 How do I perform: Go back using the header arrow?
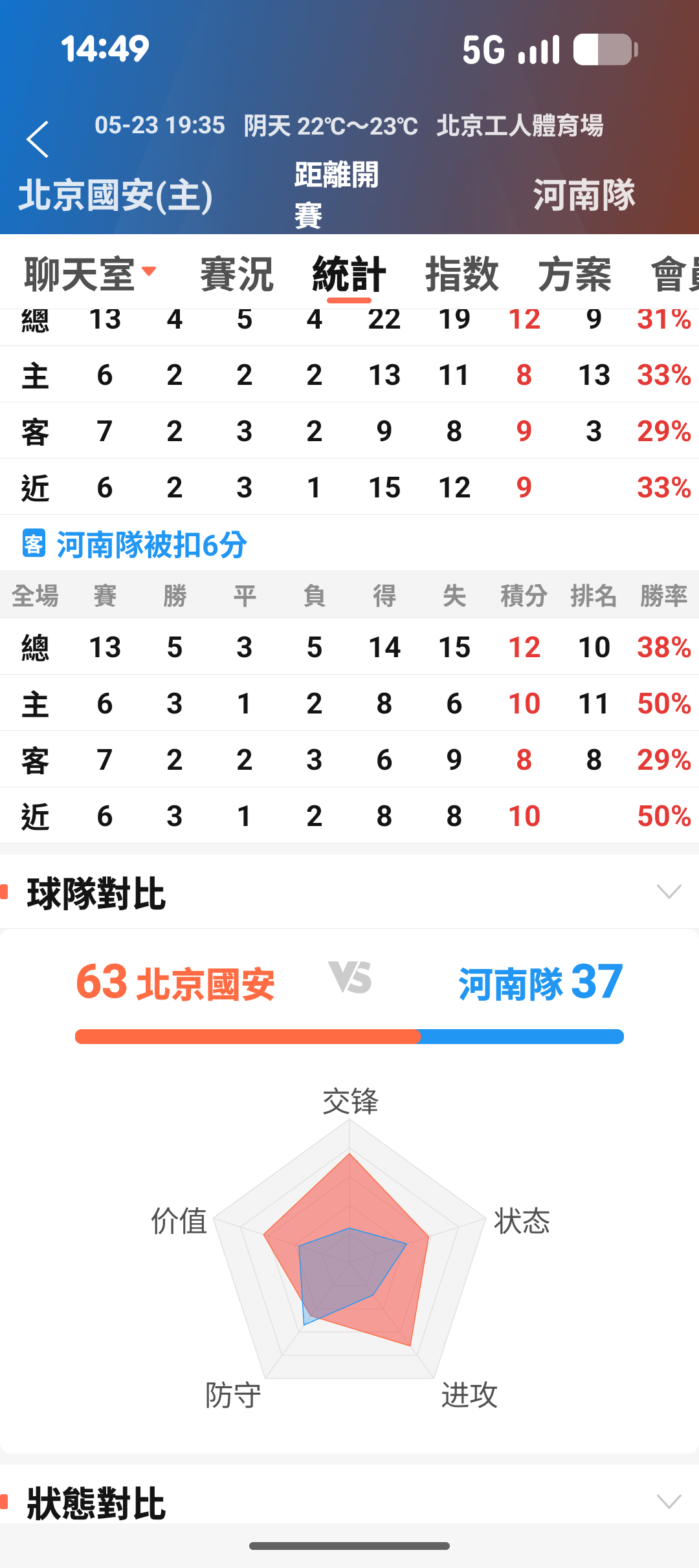tap(38, 139)
